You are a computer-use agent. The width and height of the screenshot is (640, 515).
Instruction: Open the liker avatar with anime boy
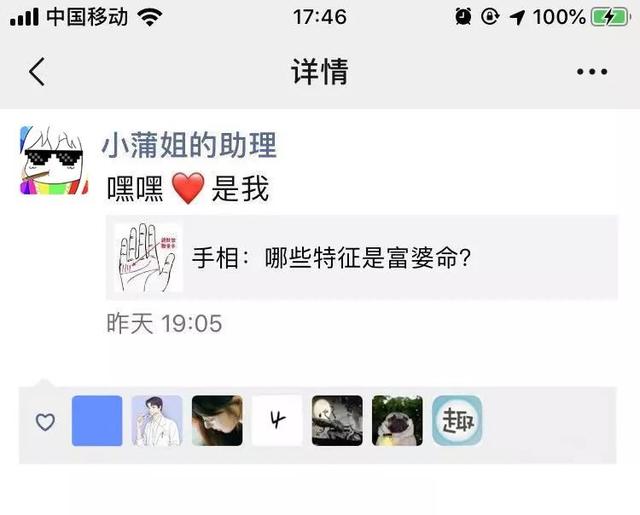click(157, 421)
